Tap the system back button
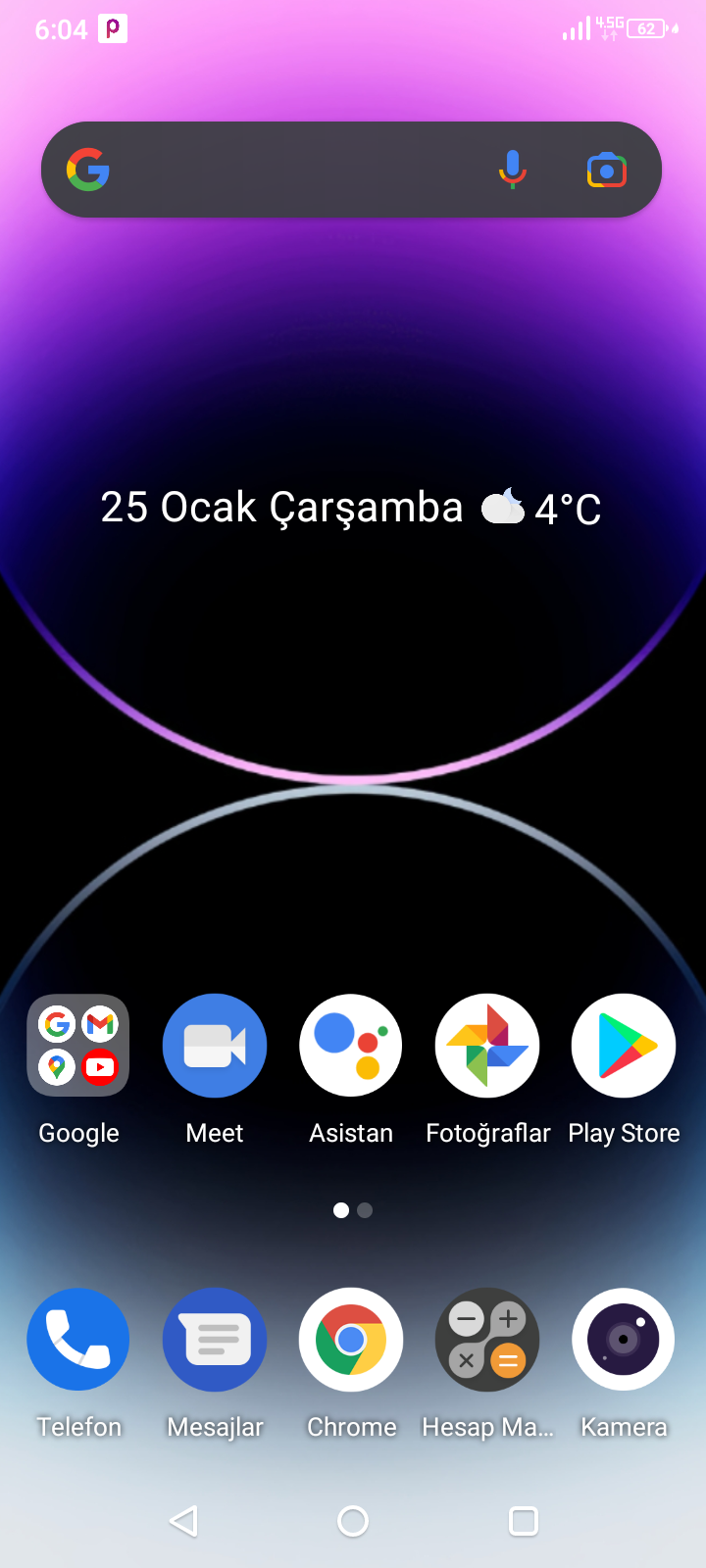Viewport: 706px width, 1568px height. point(183,1521)
